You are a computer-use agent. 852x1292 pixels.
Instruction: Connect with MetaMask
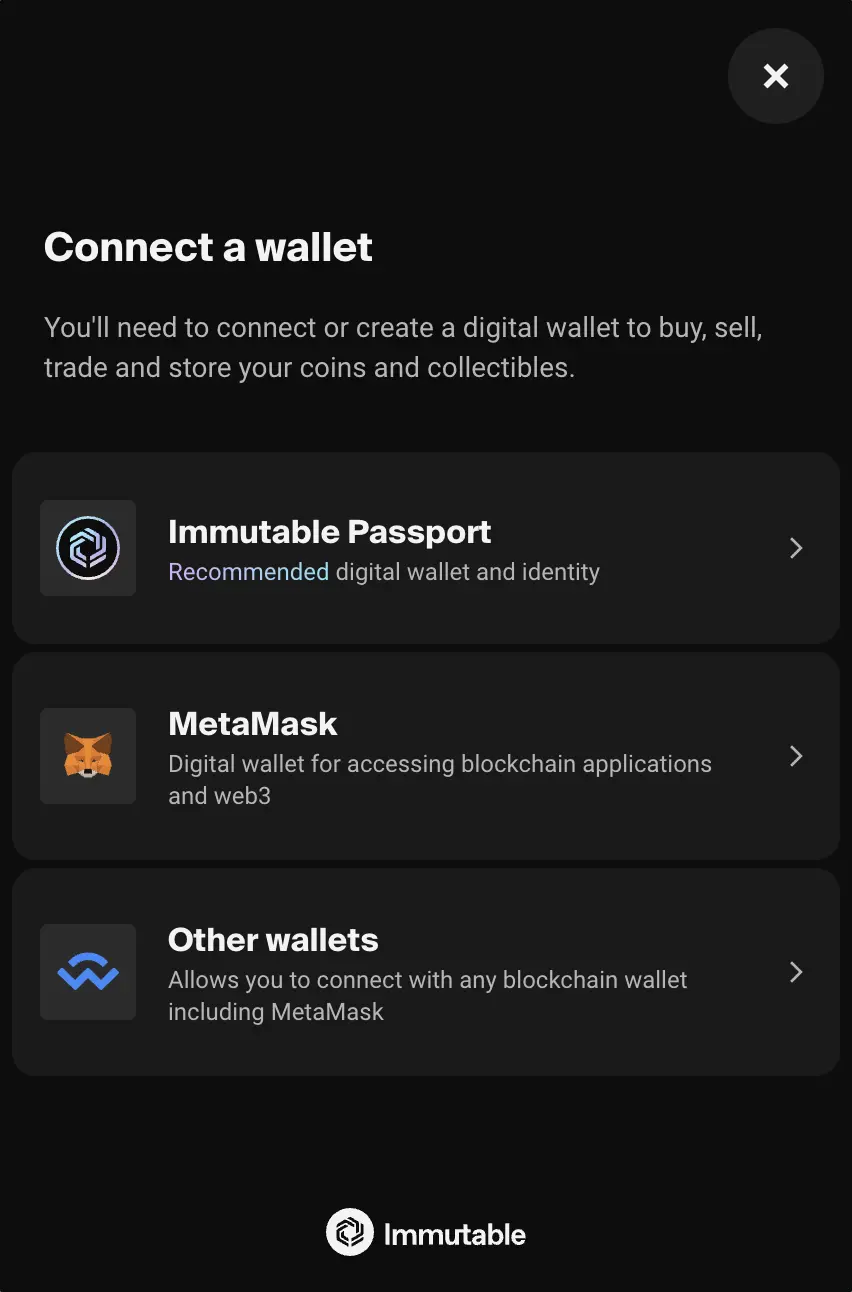tap(426, 756)
